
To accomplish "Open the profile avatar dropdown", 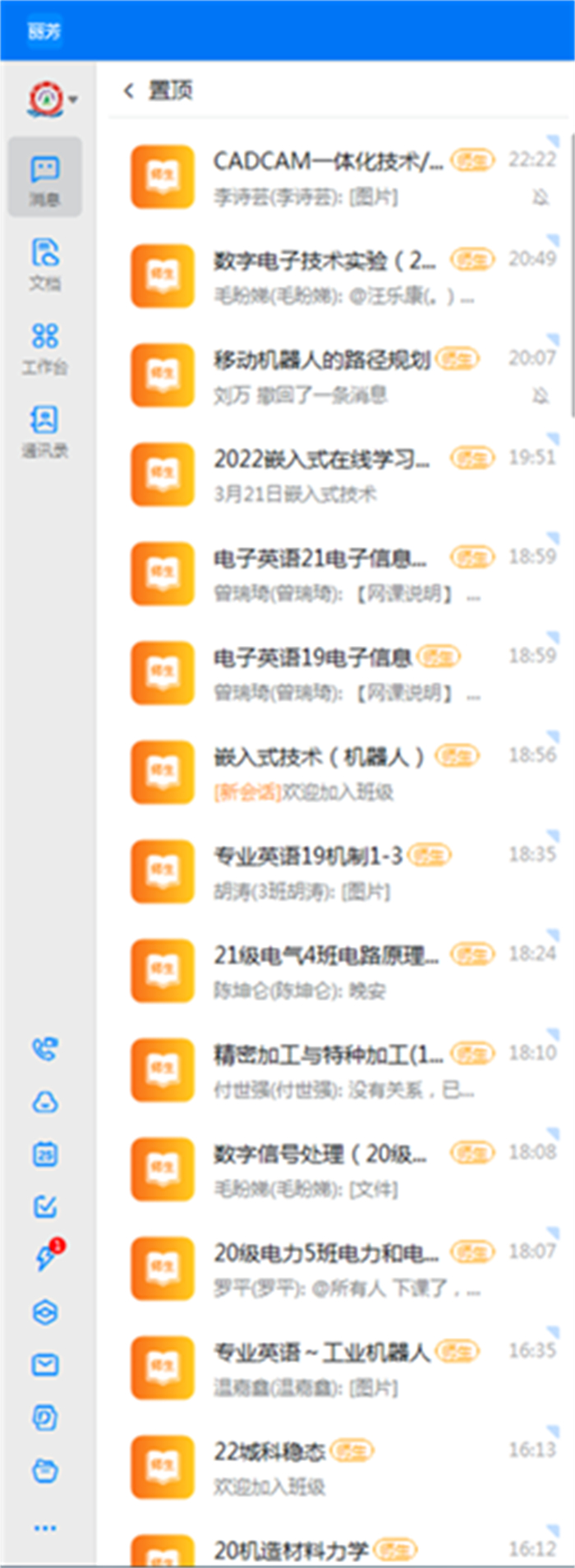I will click(53, 99).
